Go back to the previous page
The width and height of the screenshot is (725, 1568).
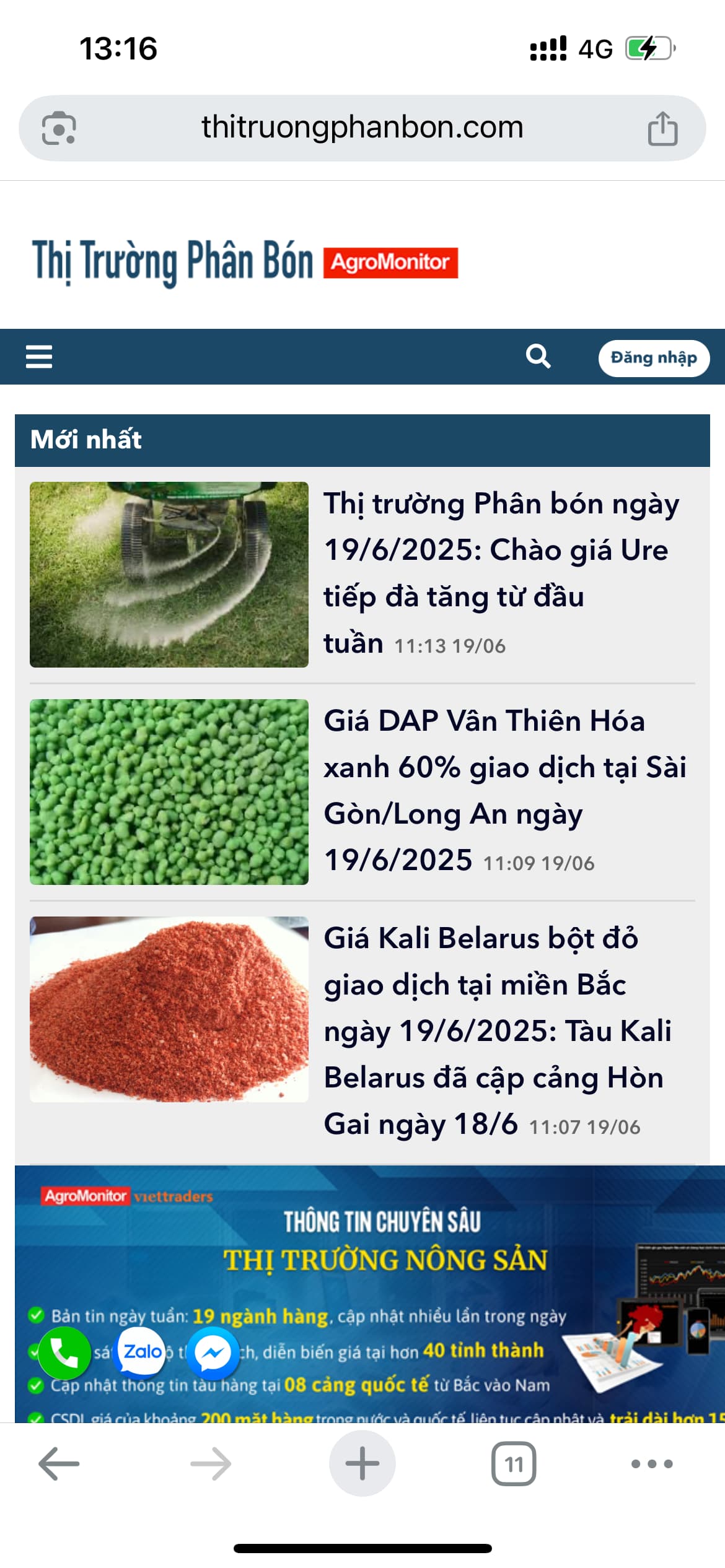coord(59,1463)
